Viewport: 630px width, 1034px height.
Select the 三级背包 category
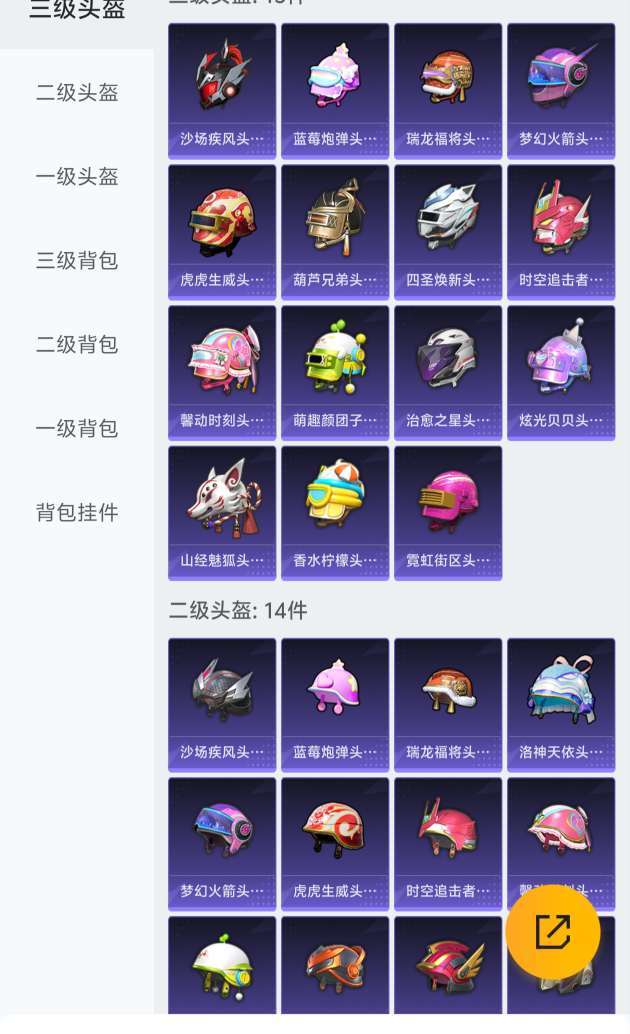tap(77, 260)
